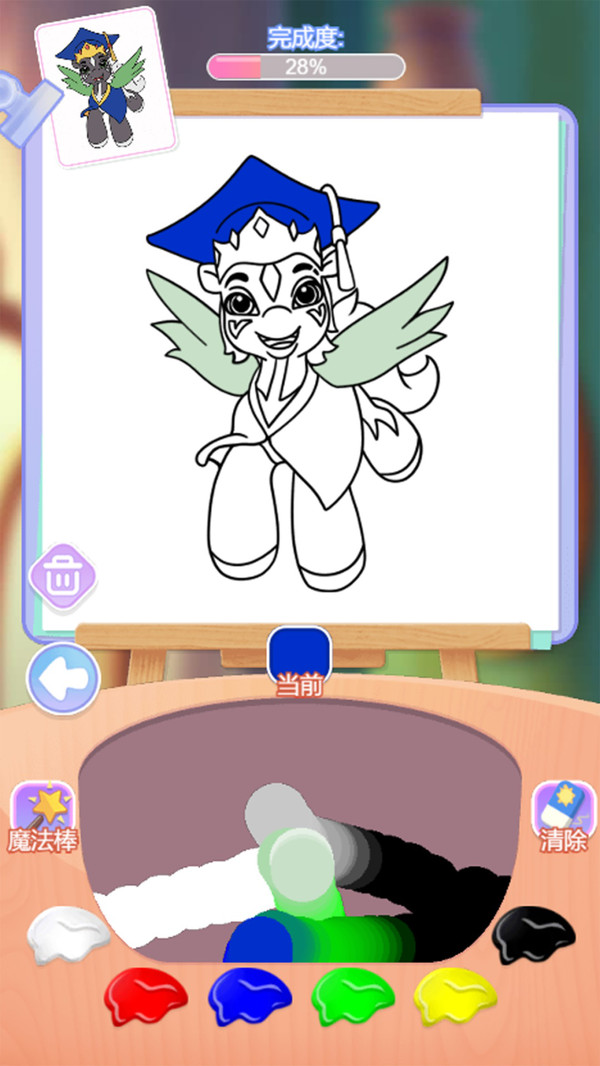
Task: Choose the black paint blob
Action: 535,932
